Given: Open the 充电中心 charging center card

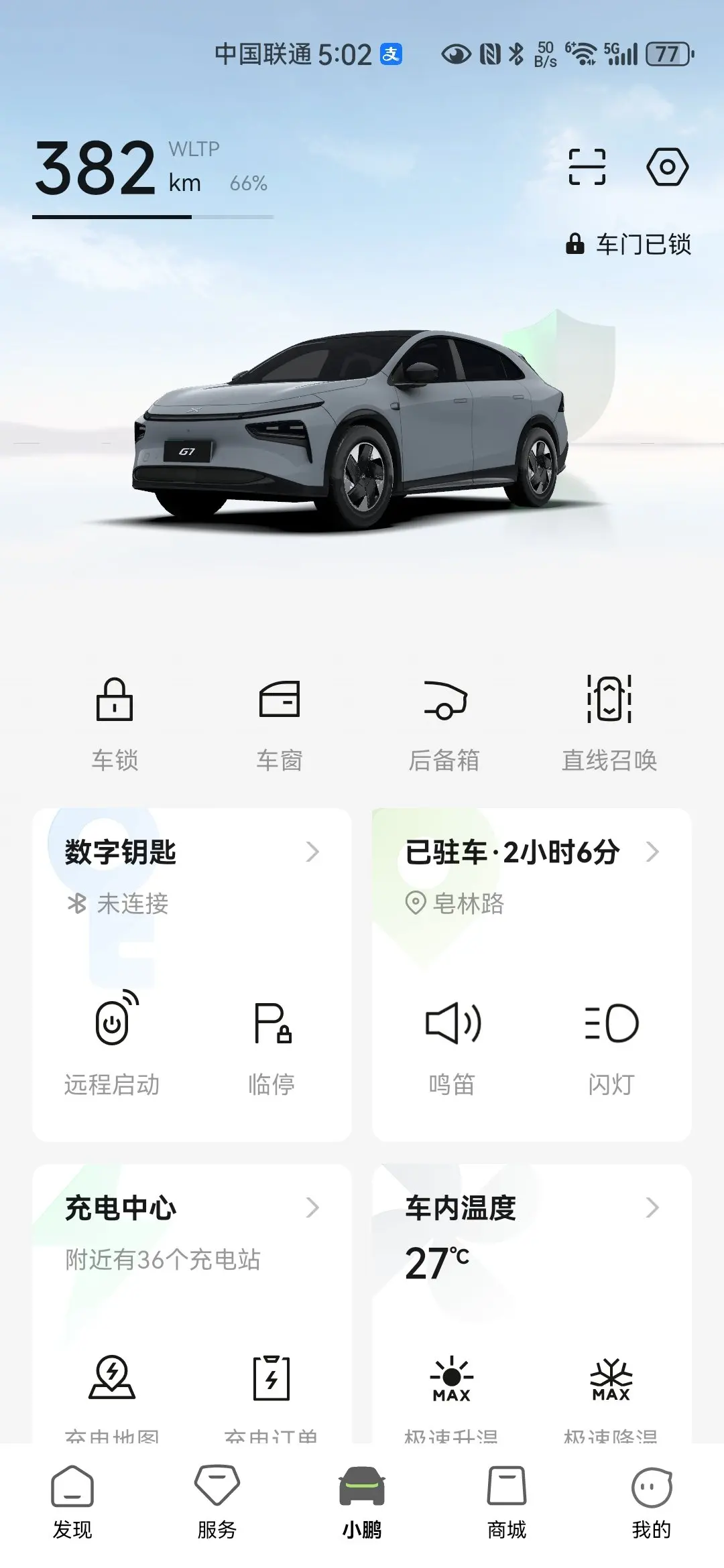Looking at the screenshot, I should pyautogui.click(x=192, y=1208).
